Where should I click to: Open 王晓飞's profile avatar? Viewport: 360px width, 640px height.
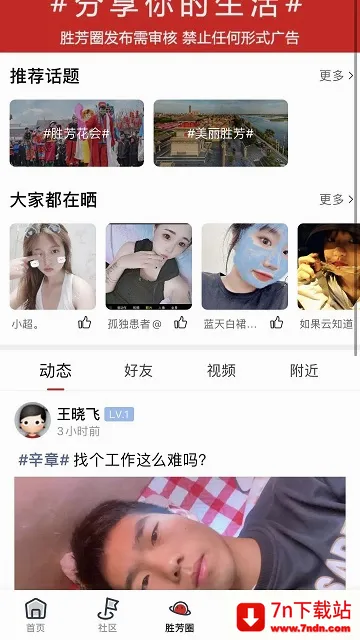pyautogui.click(x=33, y=420)
